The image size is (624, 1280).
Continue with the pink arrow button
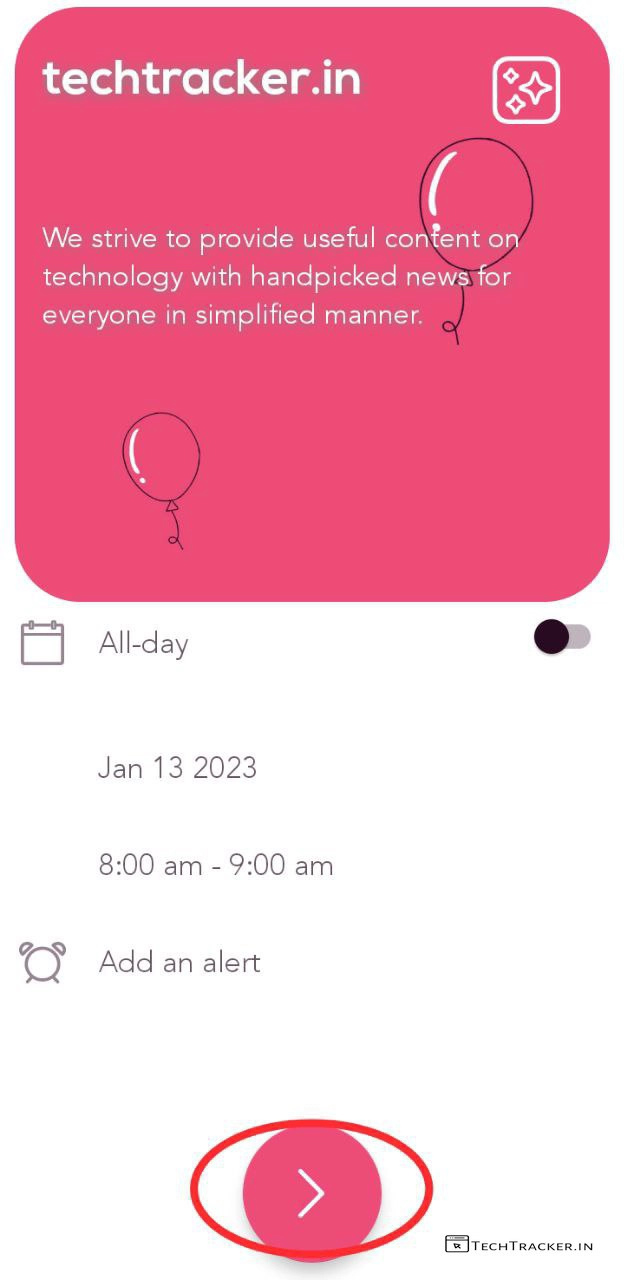(x=312, y=1191)
